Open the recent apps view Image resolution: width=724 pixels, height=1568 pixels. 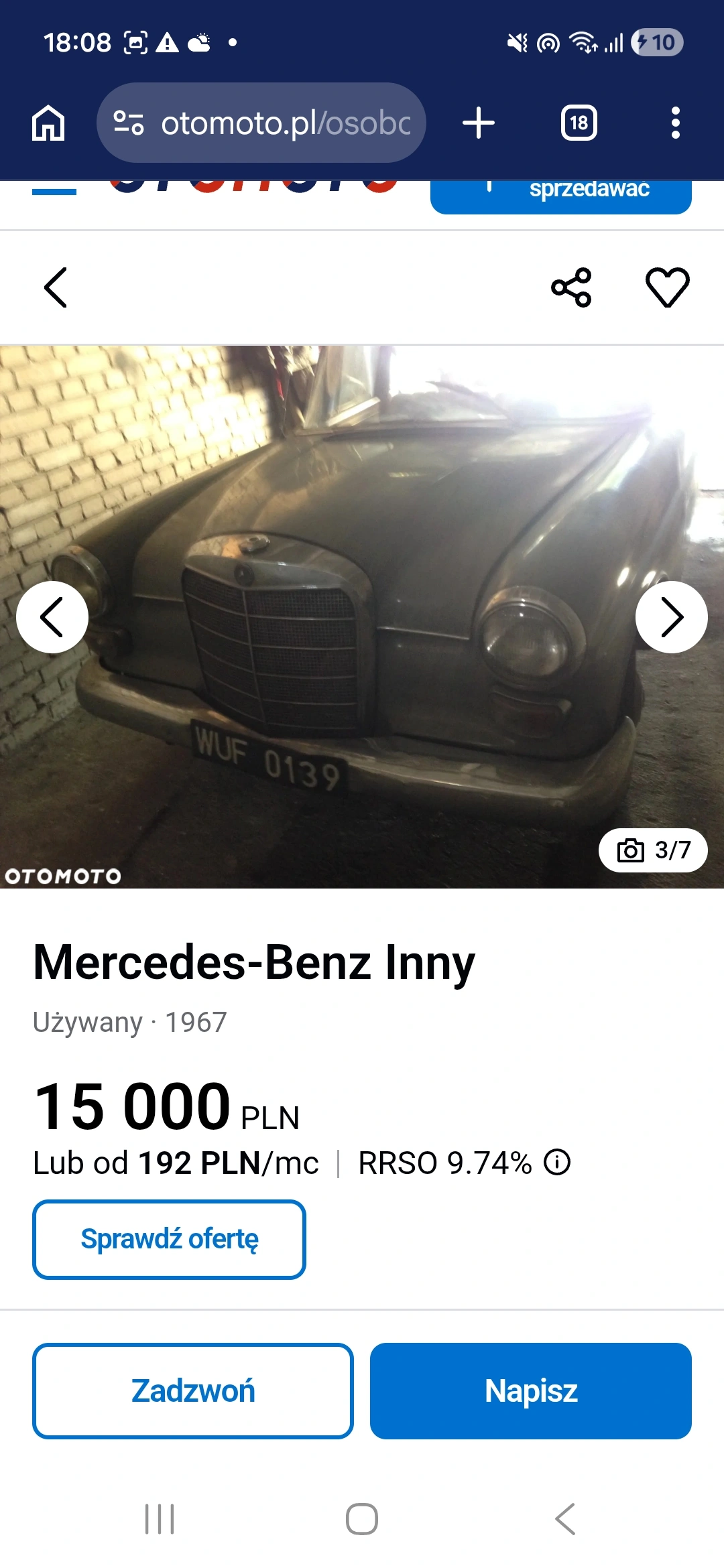160,1519
